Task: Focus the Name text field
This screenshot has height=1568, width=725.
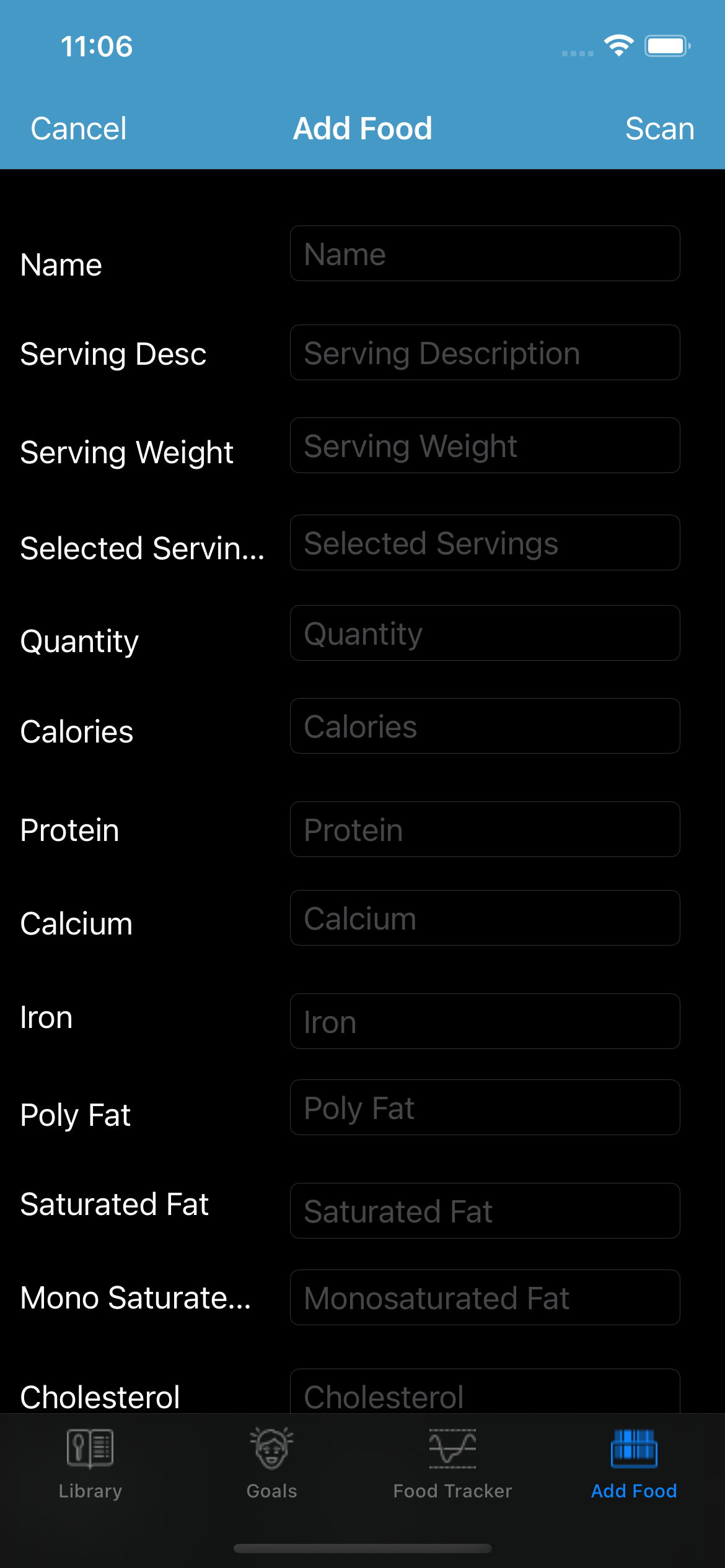Action: pos(485,254)
